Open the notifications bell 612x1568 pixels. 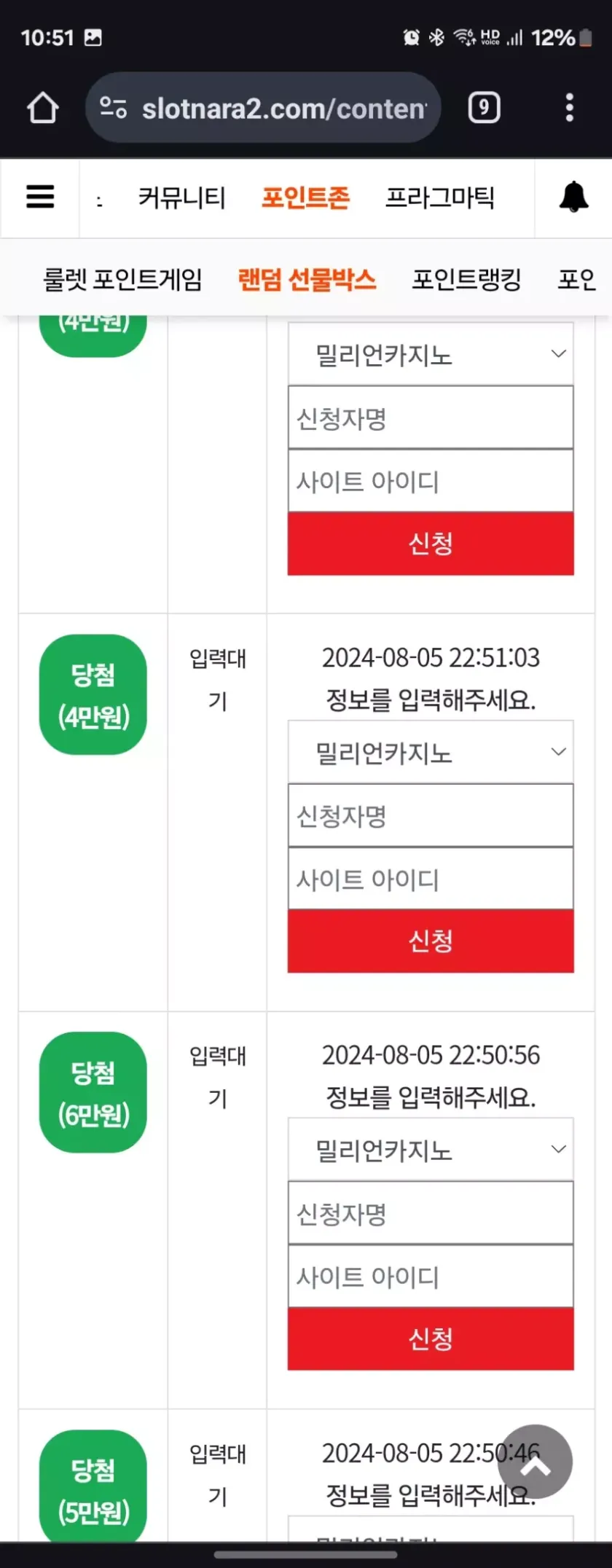click(573, 197)
